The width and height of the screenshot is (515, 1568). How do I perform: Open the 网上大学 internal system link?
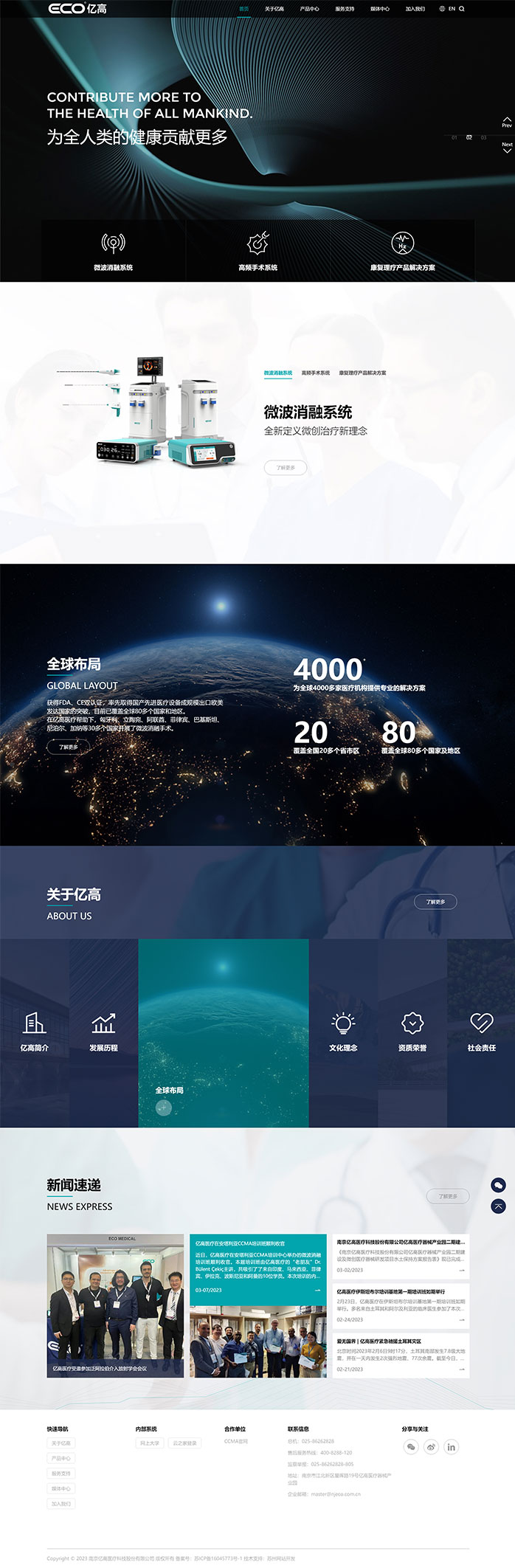(150, 1443)
